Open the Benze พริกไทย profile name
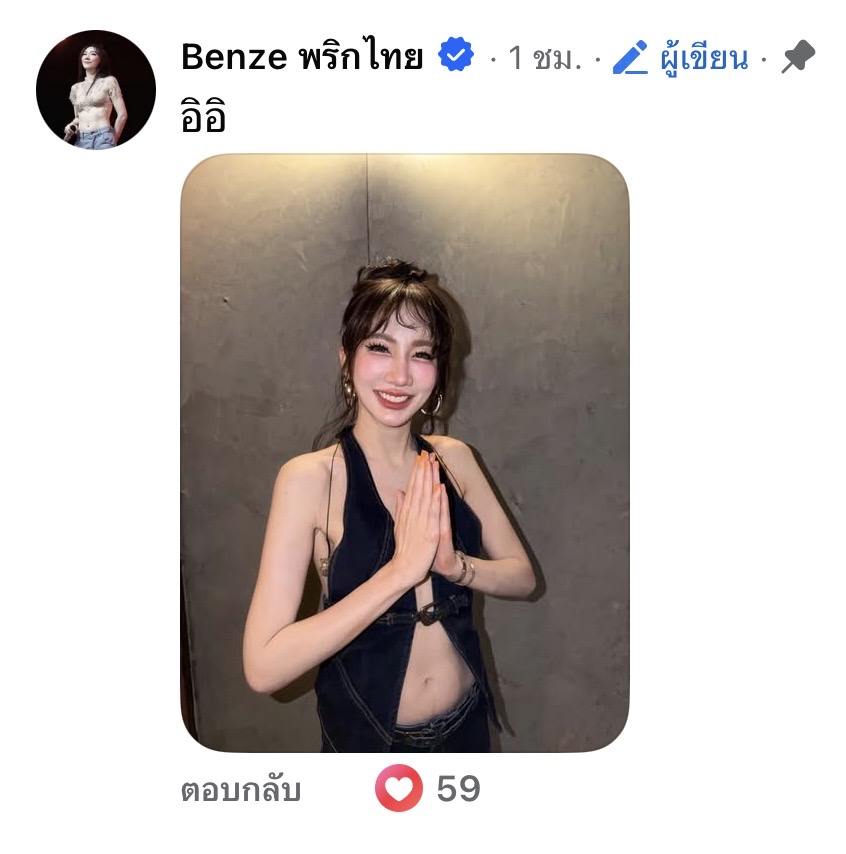 coord(302,58)
